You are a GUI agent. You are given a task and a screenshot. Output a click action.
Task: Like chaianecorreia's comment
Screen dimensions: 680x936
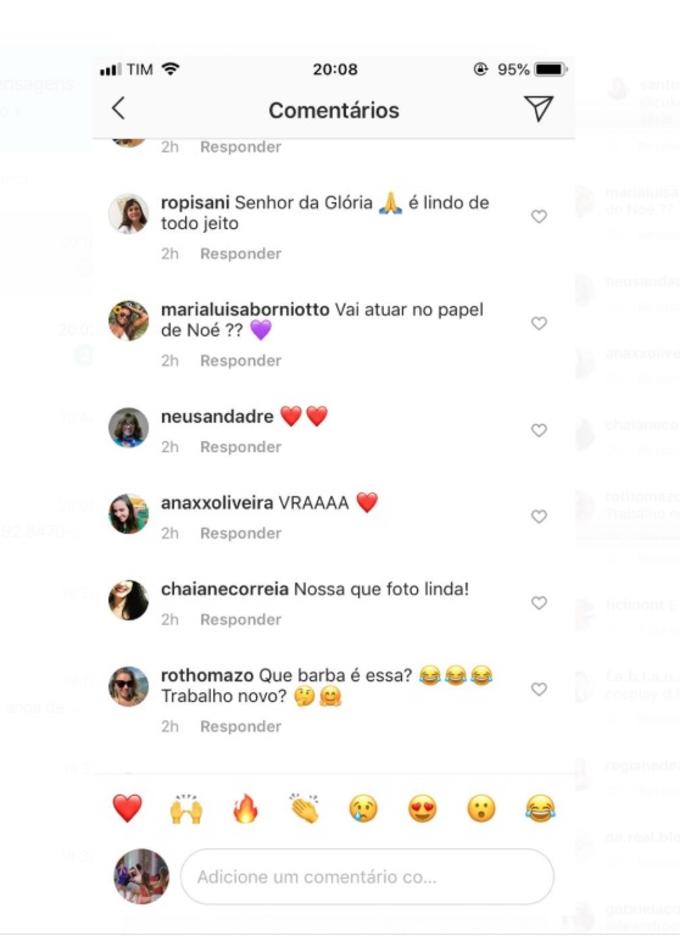(x=539, y=603)
